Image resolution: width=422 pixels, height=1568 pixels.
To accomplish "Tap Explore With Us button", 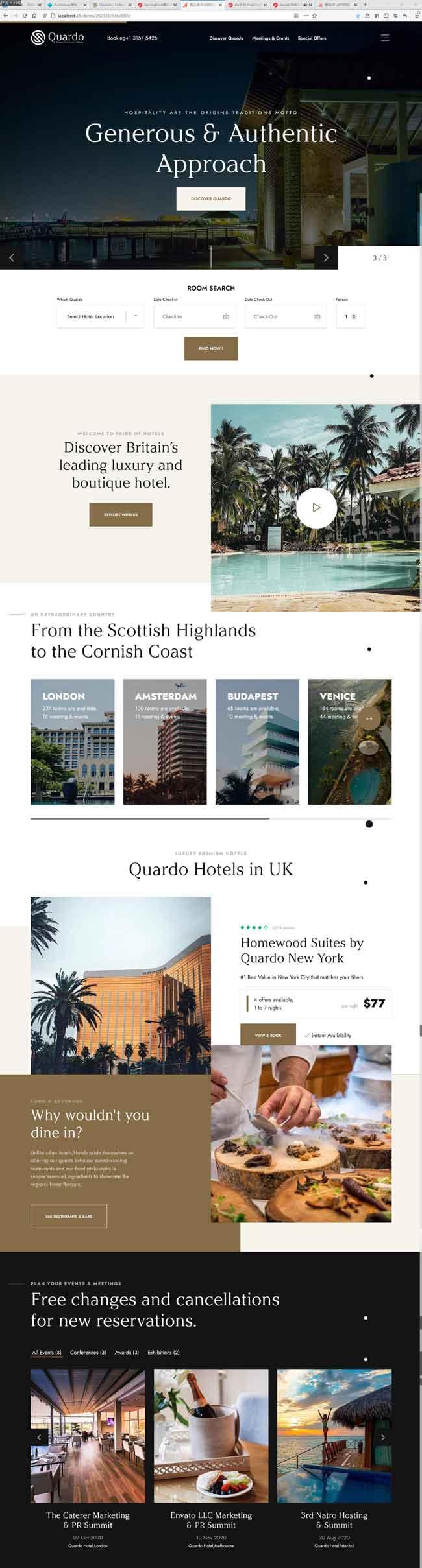I will [x=121, y=514].
